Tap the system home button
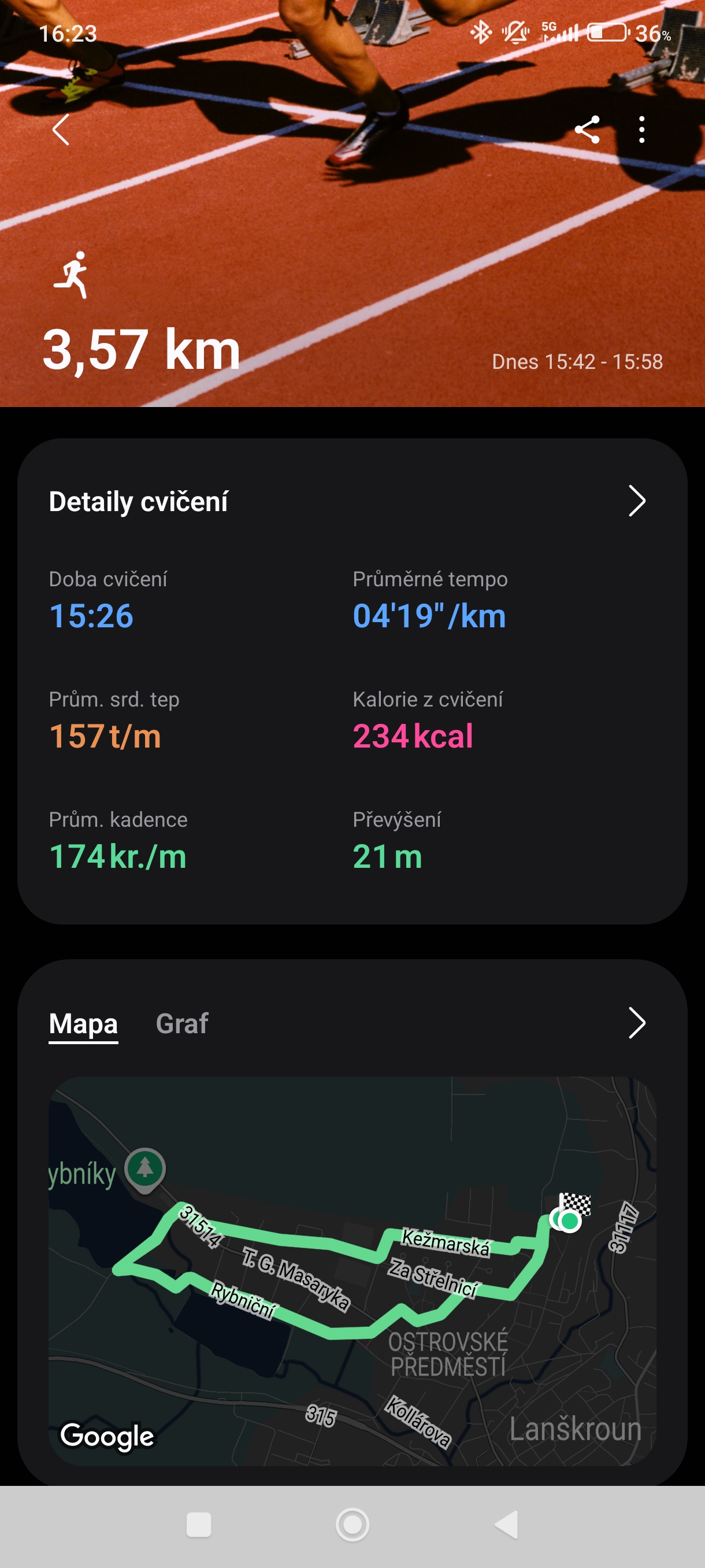The height and width of the screenshot is (1568, 705). [x=352, y=1525]
